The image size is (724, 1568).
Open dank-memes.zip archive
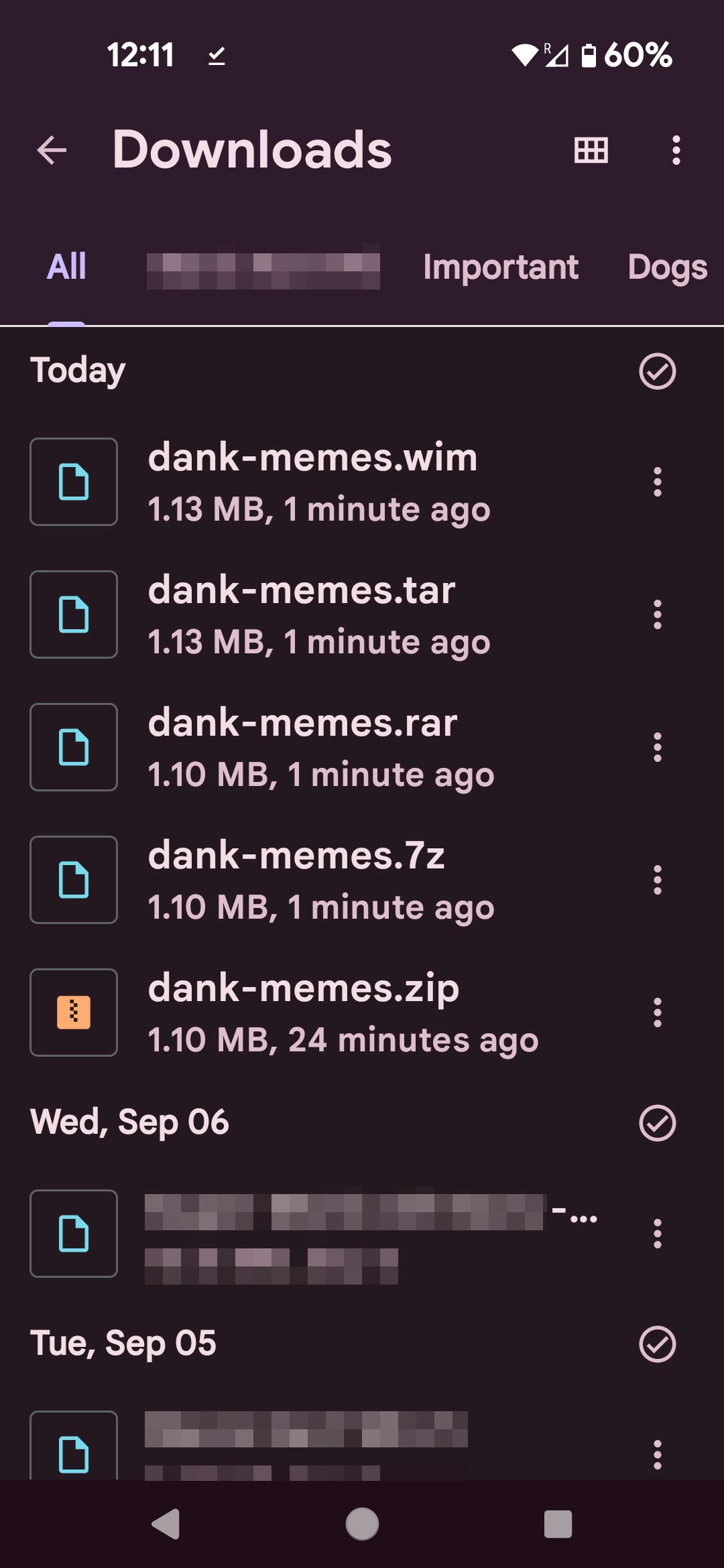303,1012
